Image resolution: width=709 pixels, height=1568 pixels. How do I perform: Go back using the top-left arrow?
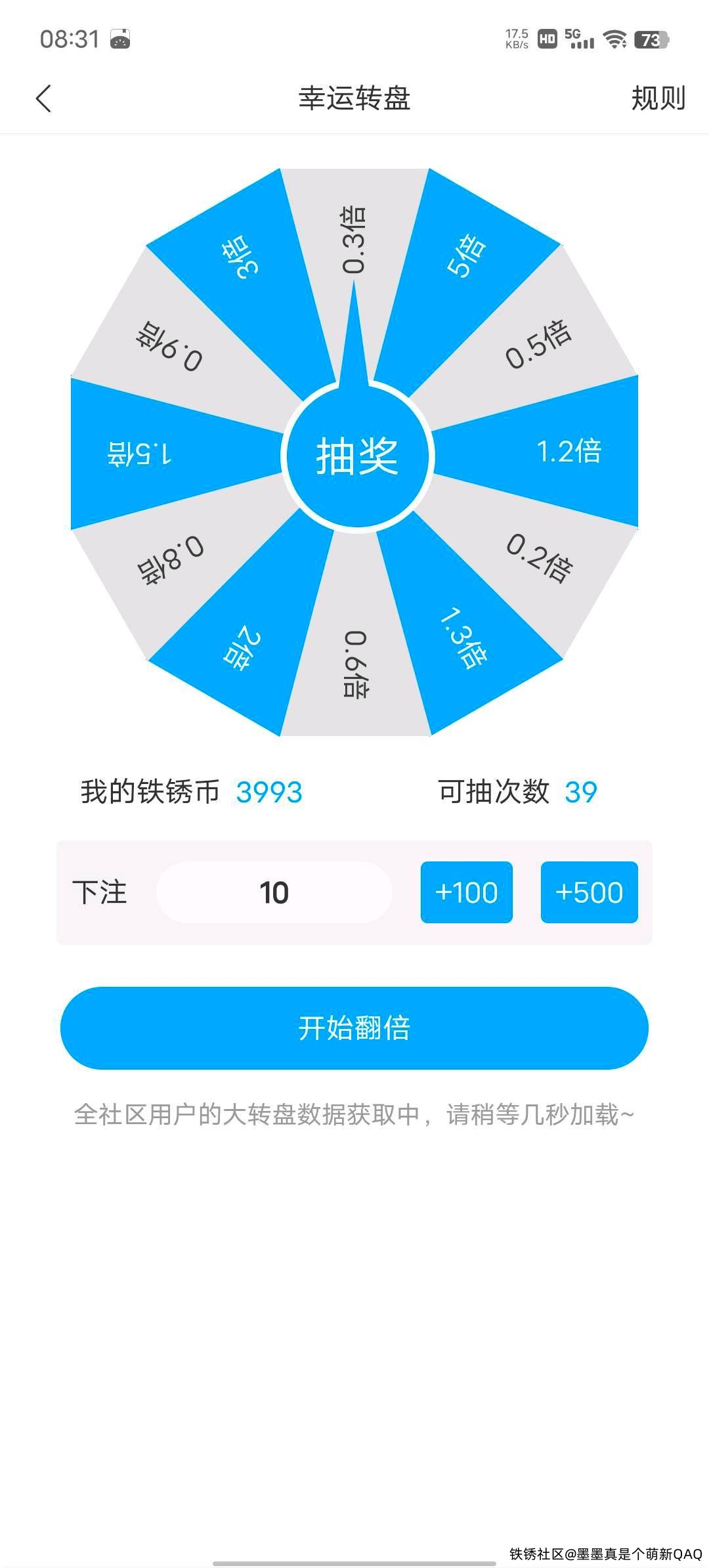point(43,99)
